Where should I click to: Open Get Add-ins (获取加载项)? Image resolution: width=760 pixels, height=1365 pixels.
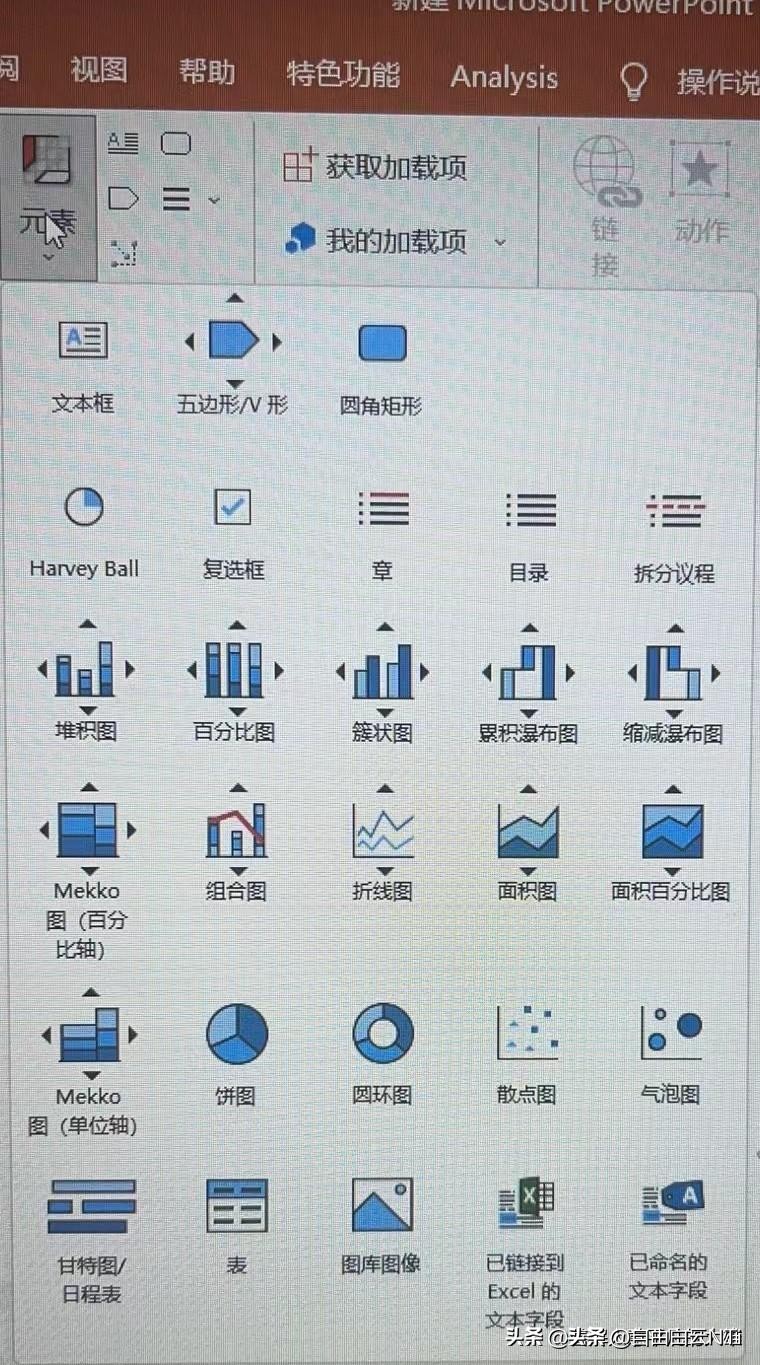pyautogui.click(x=375, y=167)
